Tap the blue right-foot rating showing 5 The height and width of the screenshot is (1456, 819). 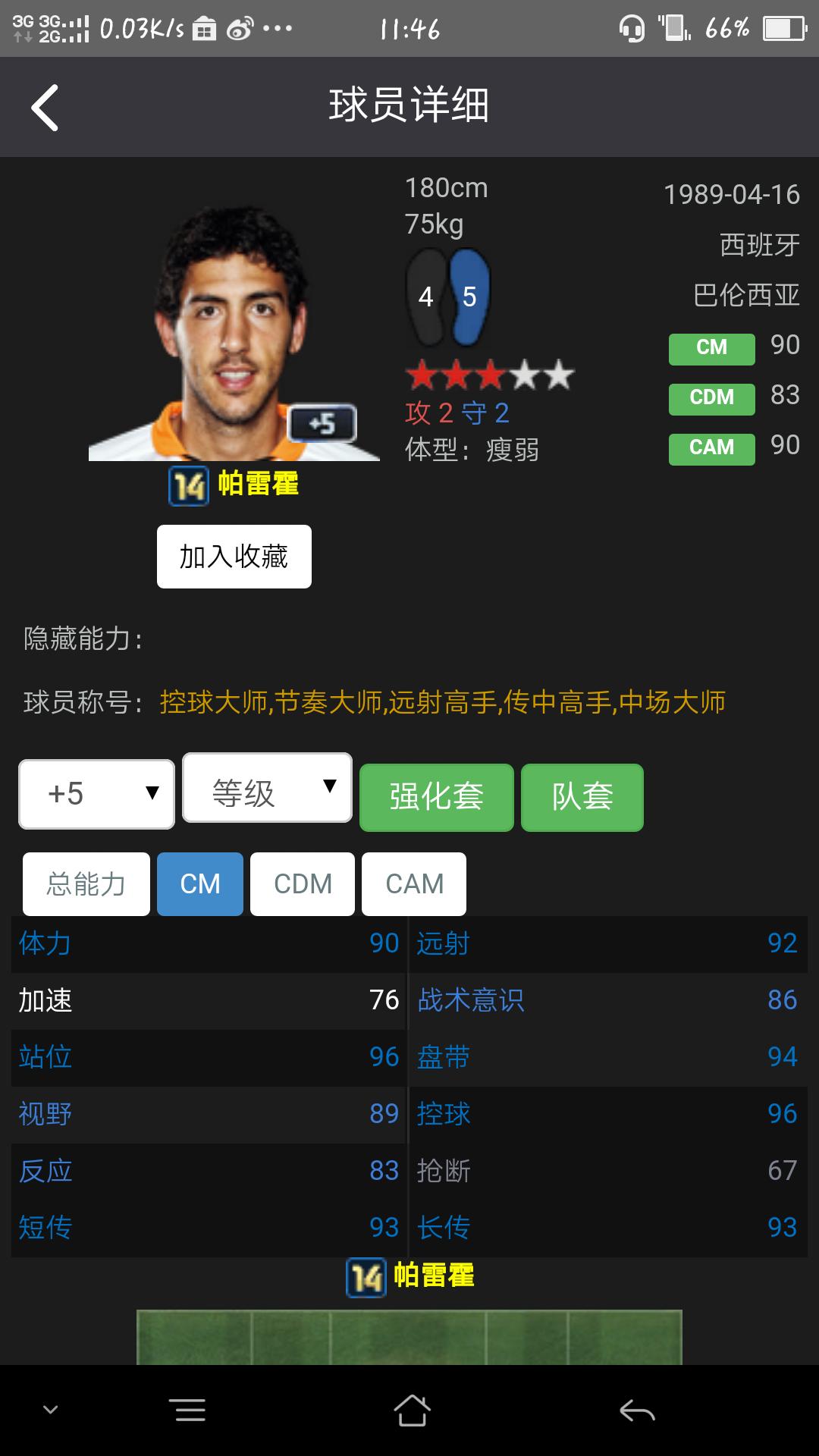click(469, 297)
